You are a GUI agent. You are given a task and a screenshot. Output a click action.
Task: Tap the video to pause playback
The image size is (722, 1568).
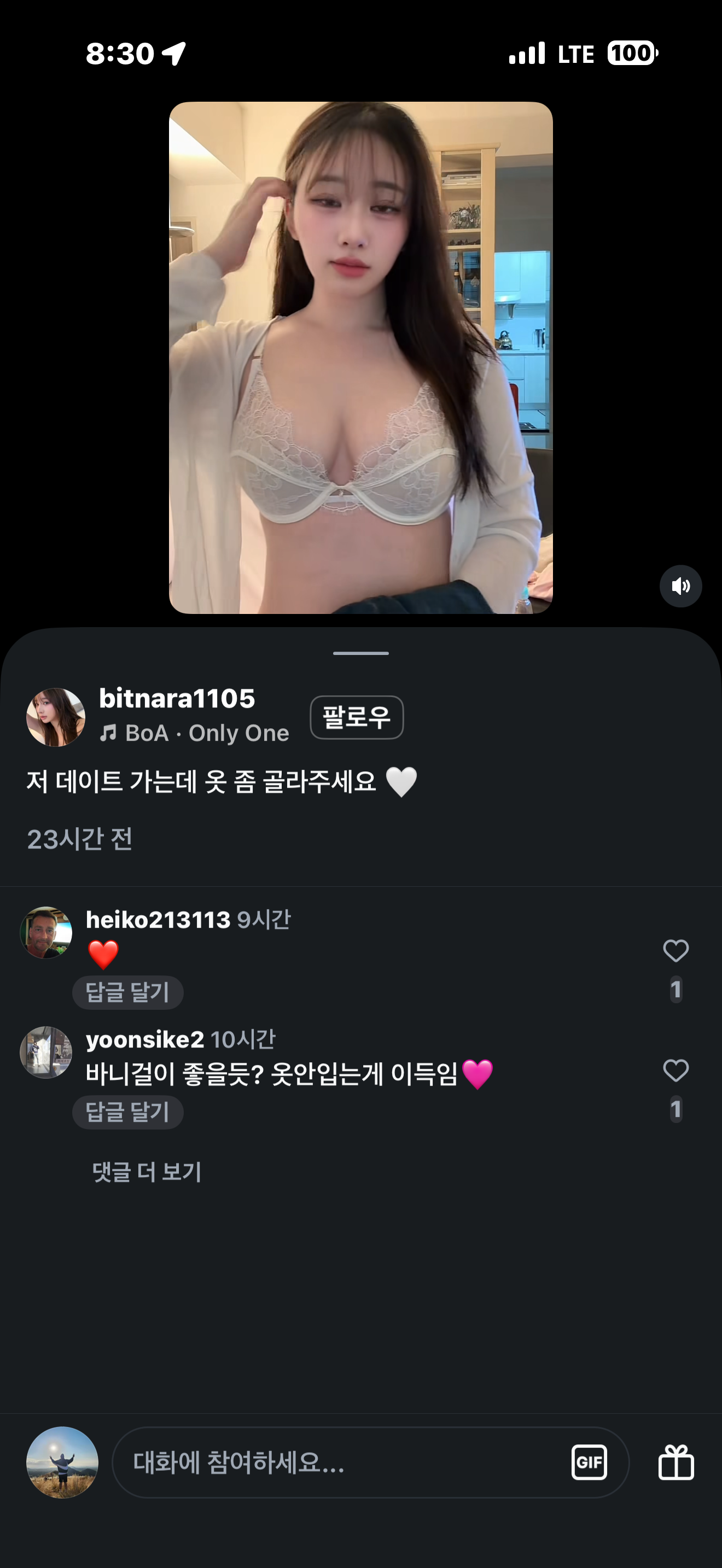coord(360,358)
